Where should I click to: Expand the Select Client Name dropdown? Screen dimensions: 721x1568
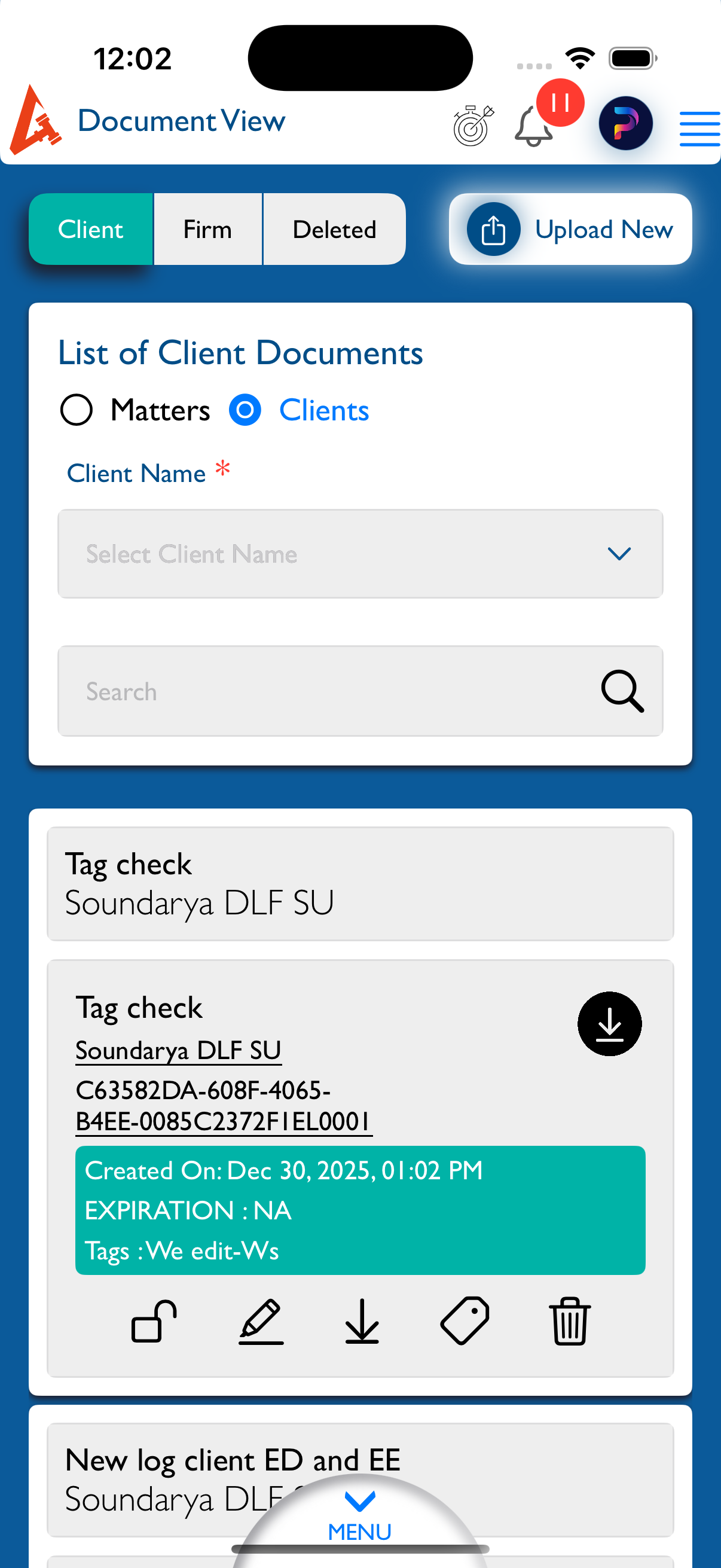click(x=359, y=554)
